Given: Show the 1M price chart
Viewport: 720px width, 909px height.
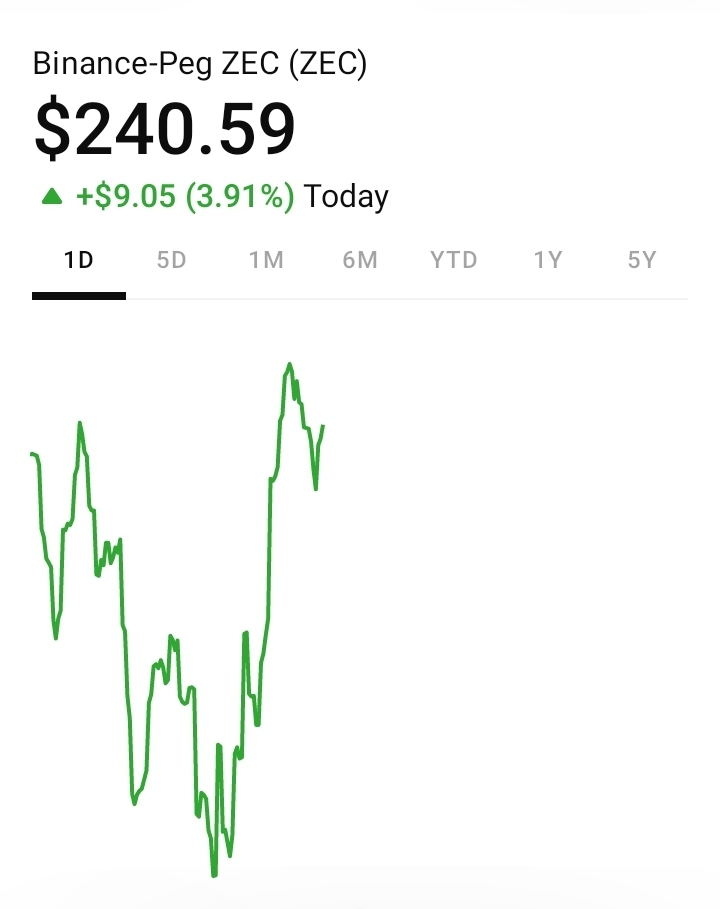Looking at the screenshot, I should click(x=266, y=261).
